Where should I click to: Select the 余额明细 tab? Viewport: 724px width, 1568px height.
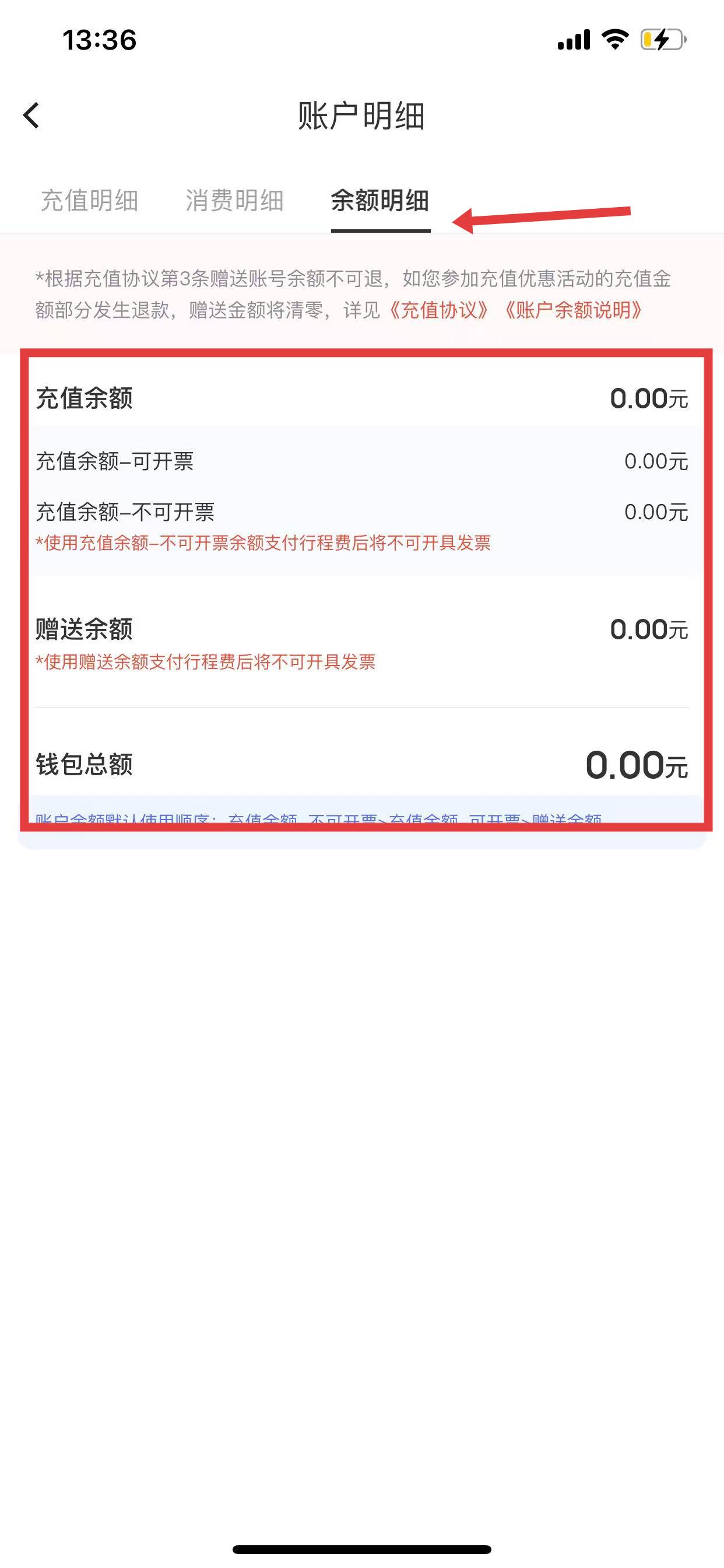(380, 201)
